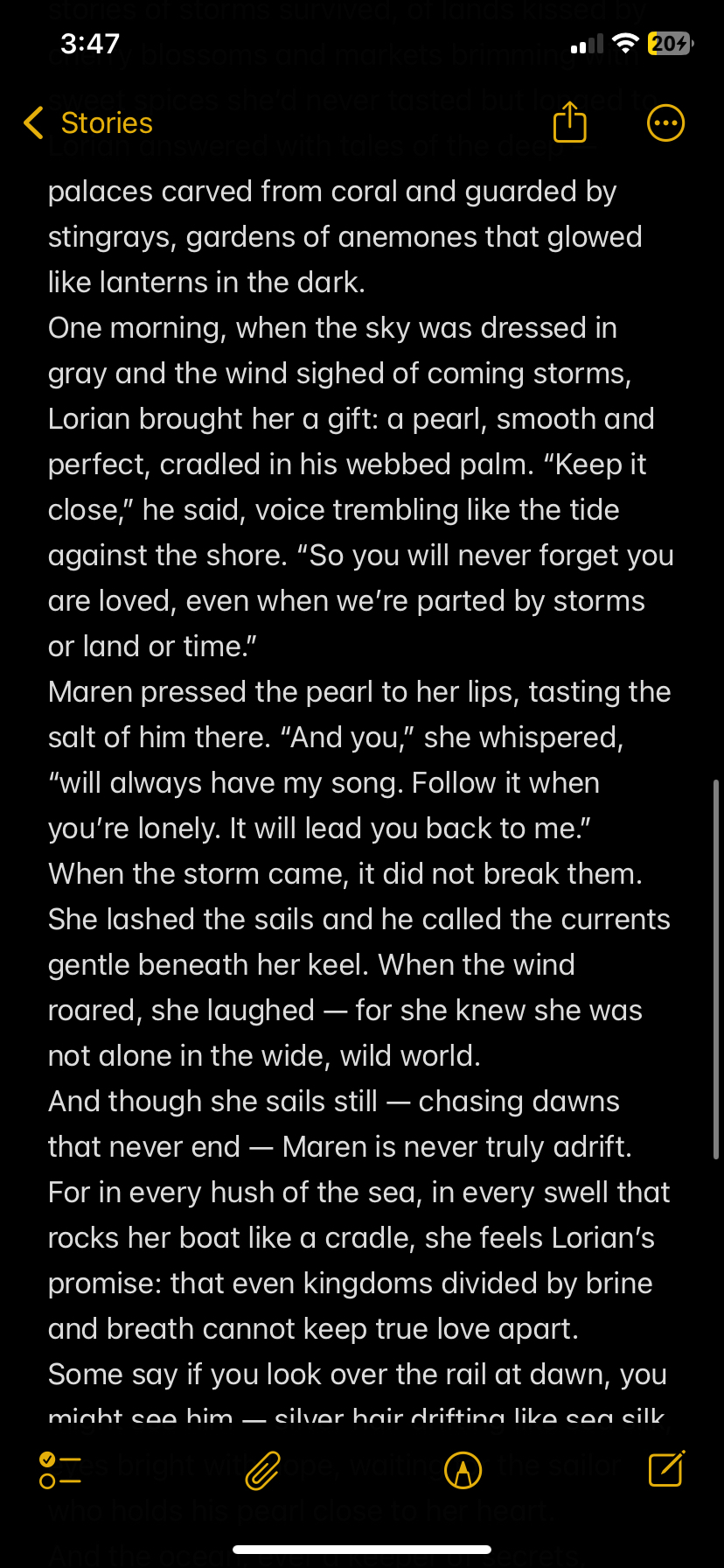The image size is (724, 1568).
Task: Open the more options menu
Action: click(x=665, y=123)
